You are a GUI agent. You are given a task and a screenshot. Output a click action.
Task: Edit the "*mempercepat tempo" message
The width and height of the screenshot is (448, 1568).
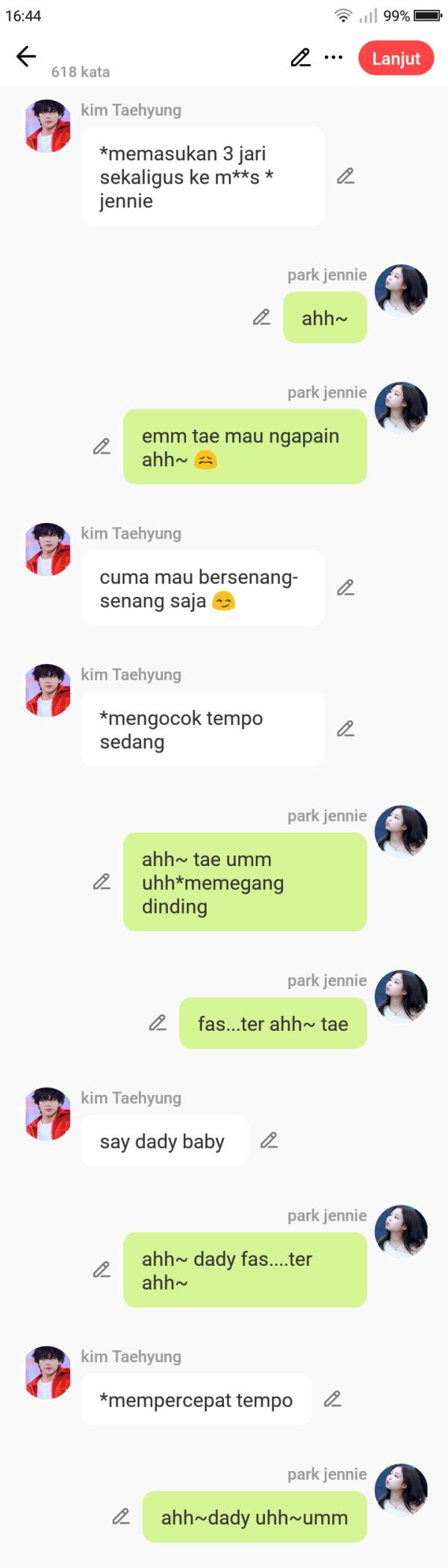point(332,1399)
